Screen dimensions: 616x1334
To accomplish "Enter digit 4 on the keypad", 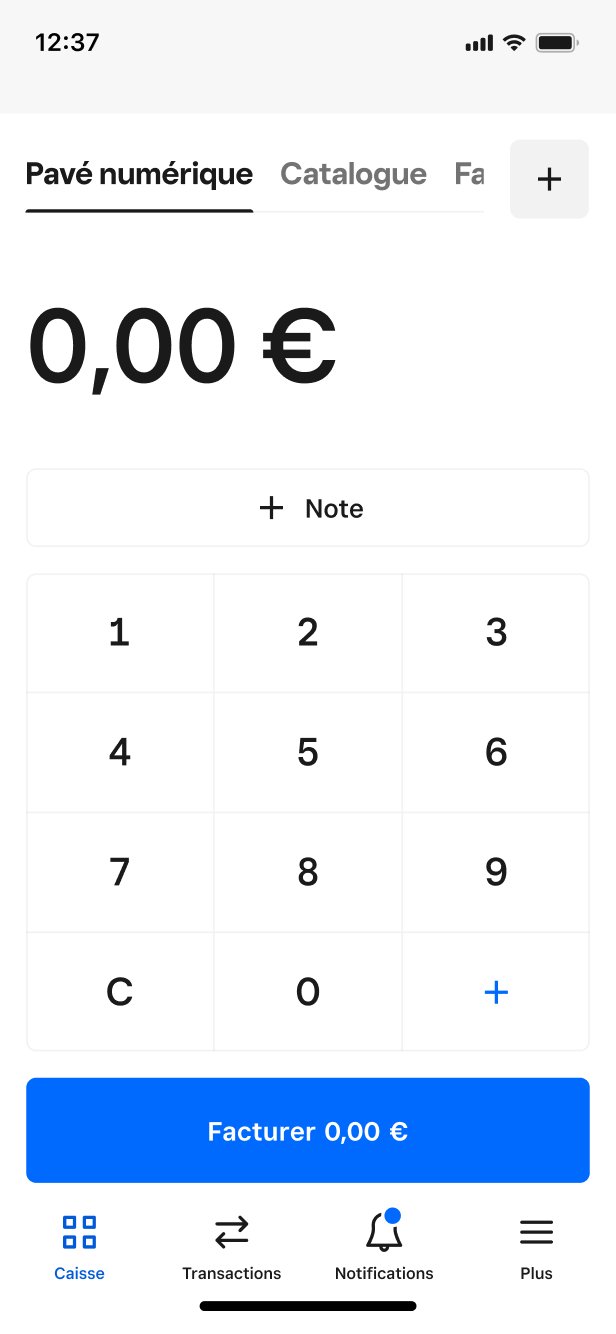I will [120, 752].
